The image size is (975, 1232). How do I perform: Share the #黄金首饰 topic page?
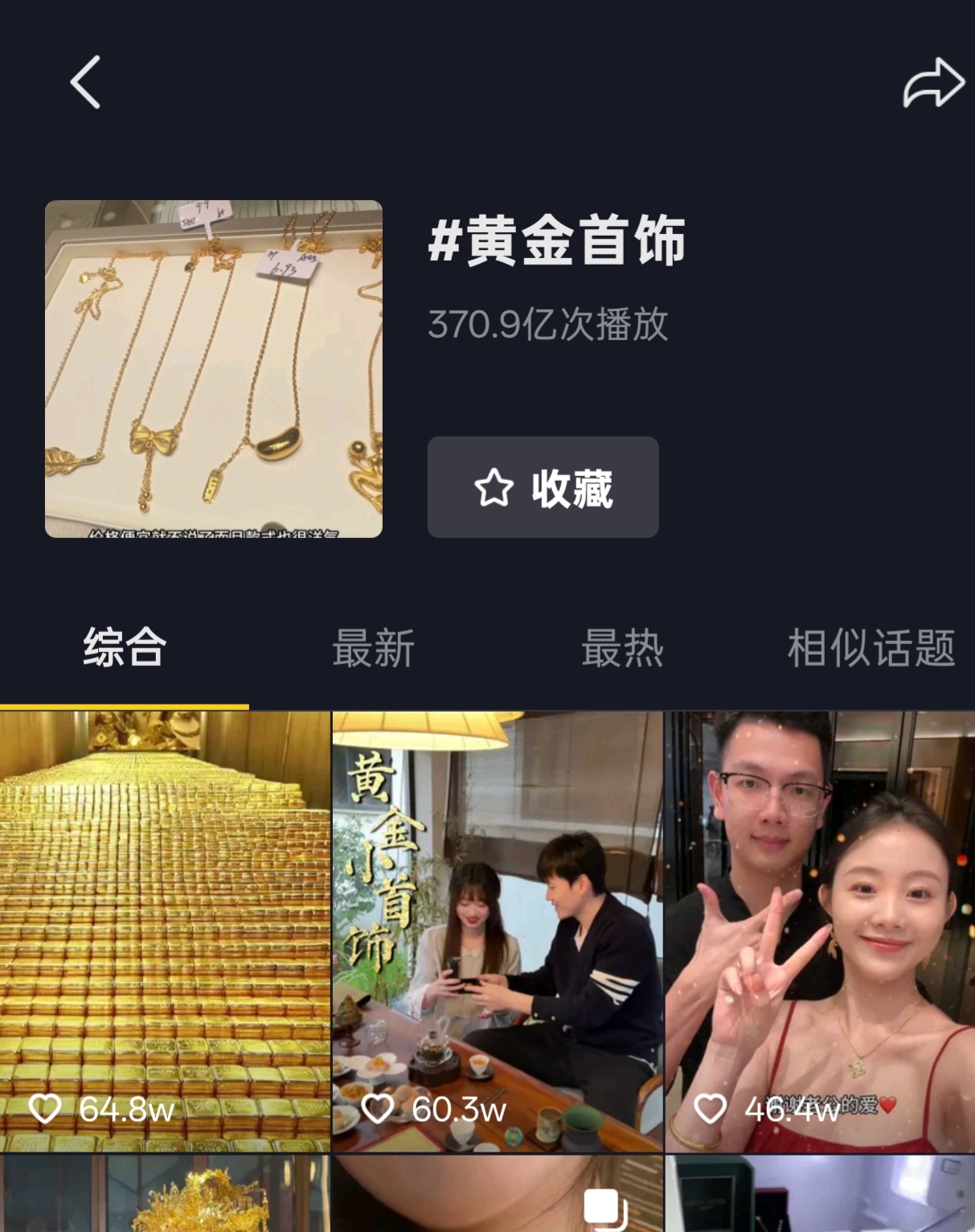pos(932,82)
